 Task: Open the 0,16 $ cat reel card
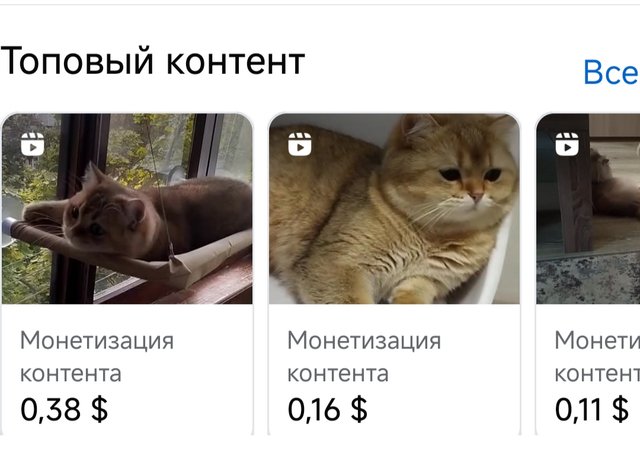click(394, 210)
